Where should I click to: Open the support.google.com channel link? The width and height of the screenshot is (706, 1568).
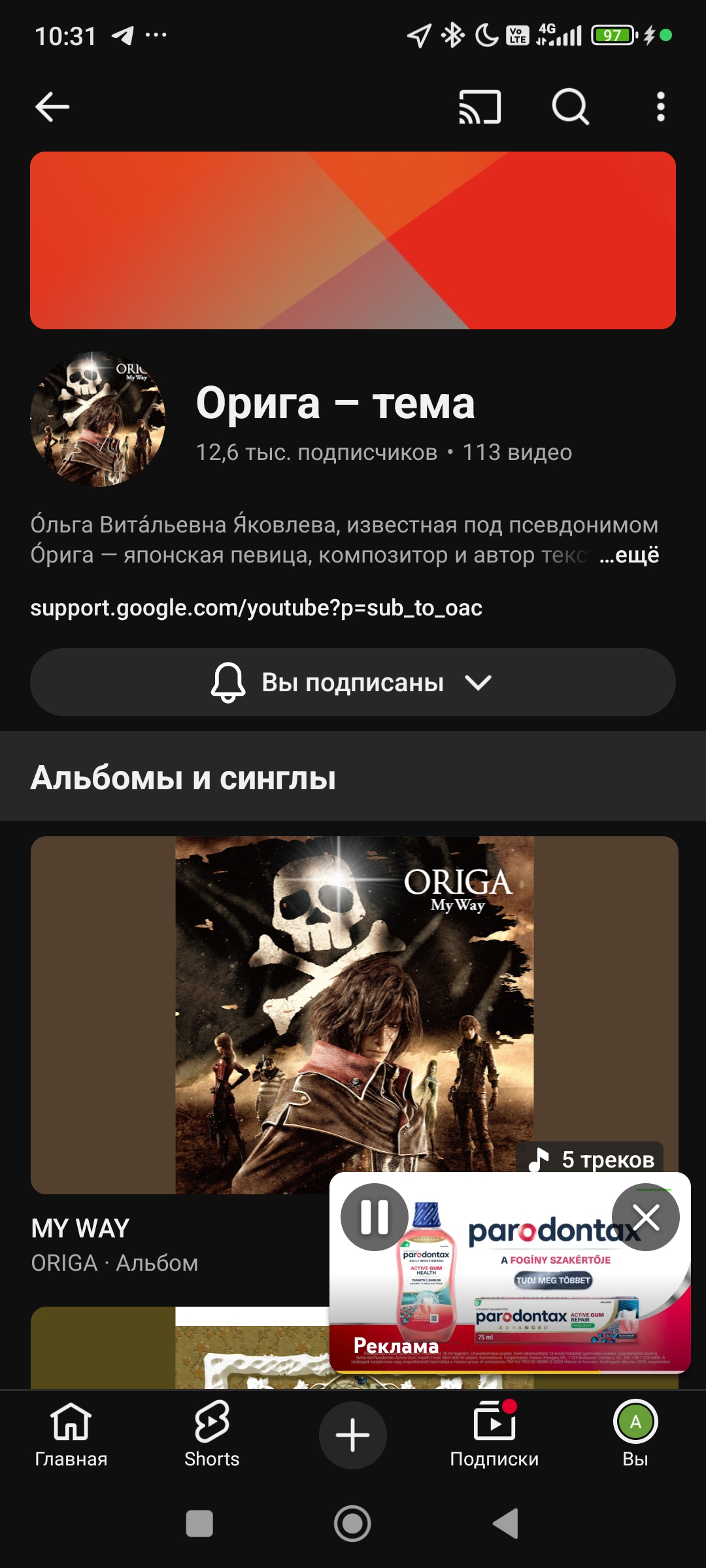pos(256,608)
